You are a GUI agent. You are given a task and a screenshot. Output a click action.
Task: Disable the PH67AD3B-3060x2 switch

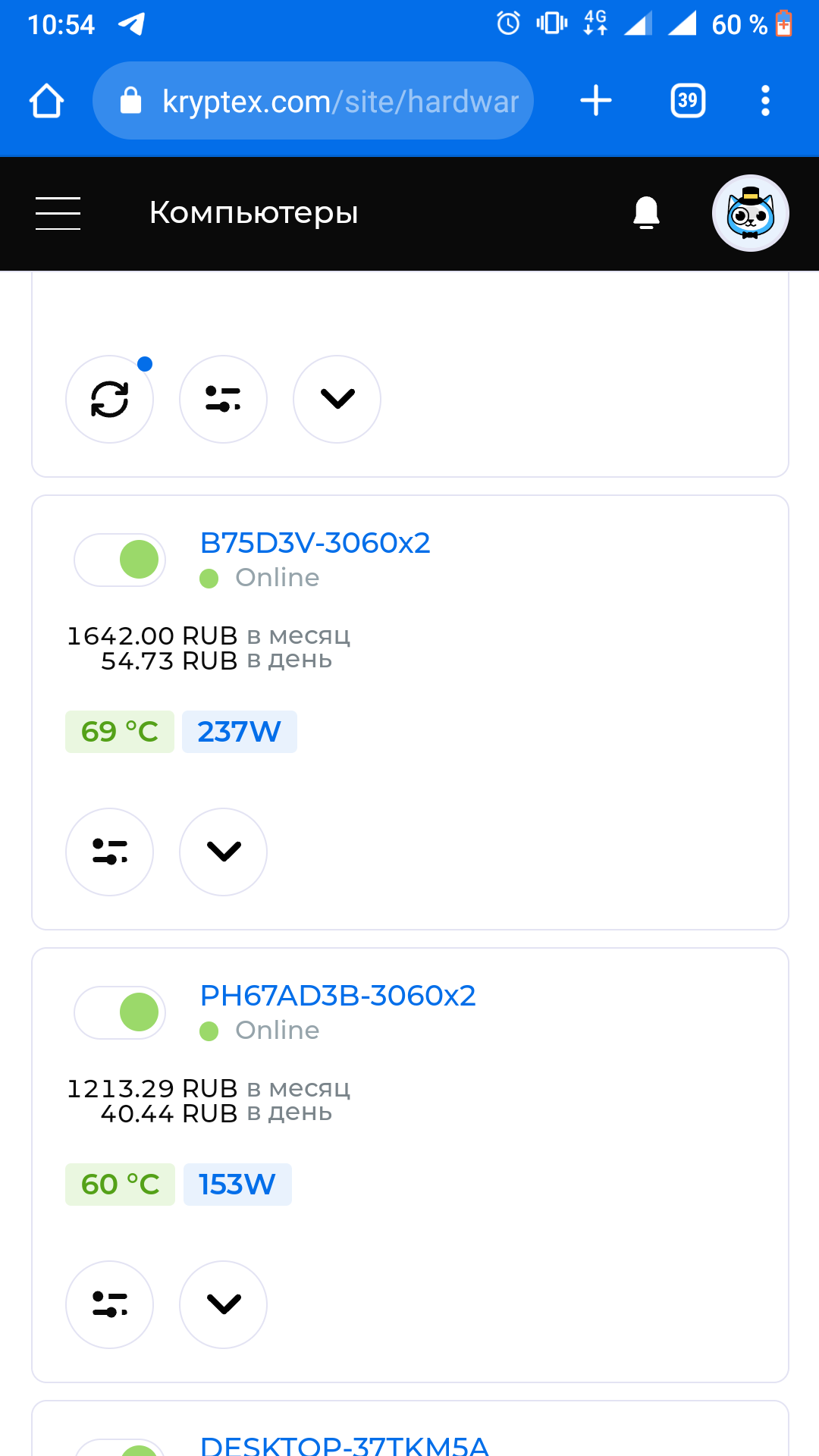click(120, 1012)
